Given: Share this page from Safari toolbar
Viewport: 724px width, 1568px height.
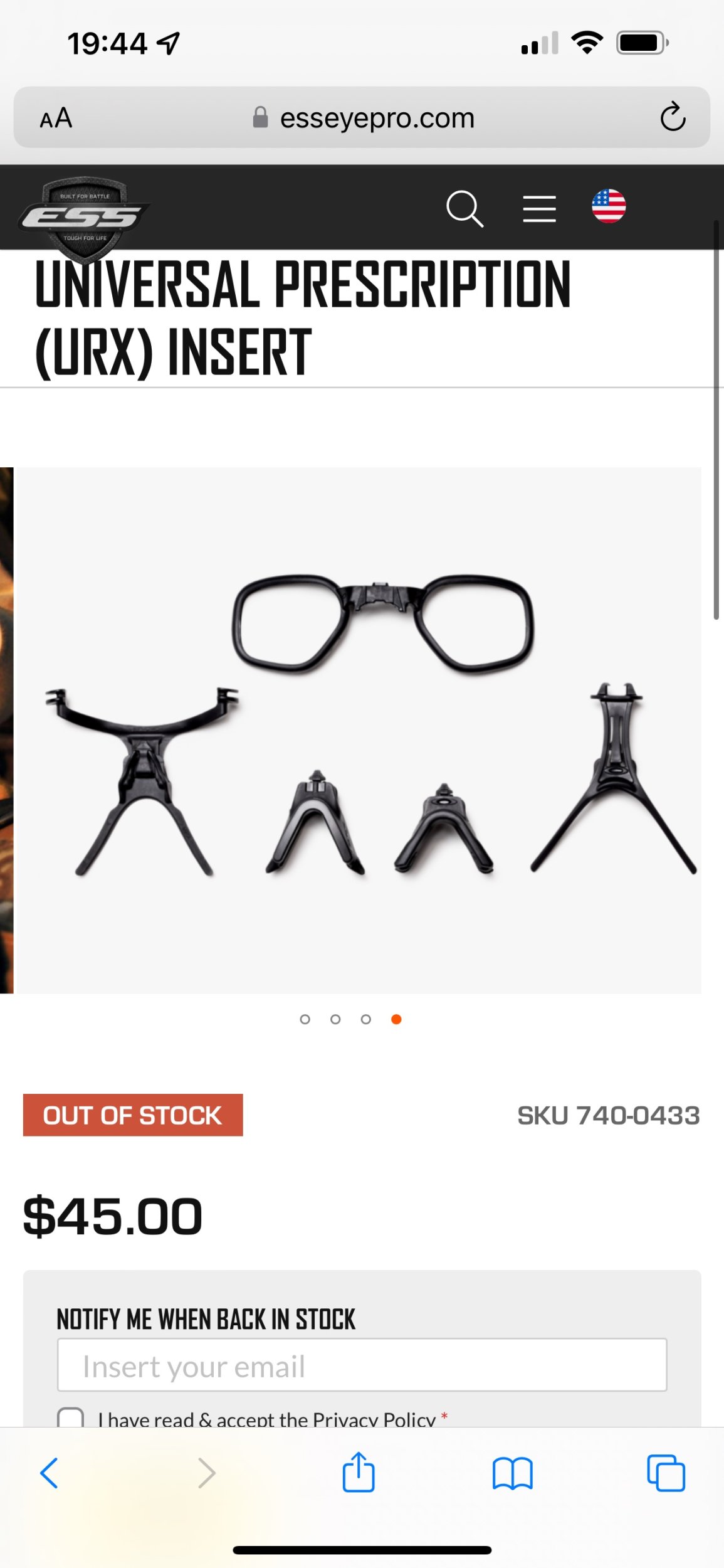Looking at the screenshot, I should point(359,1471).
